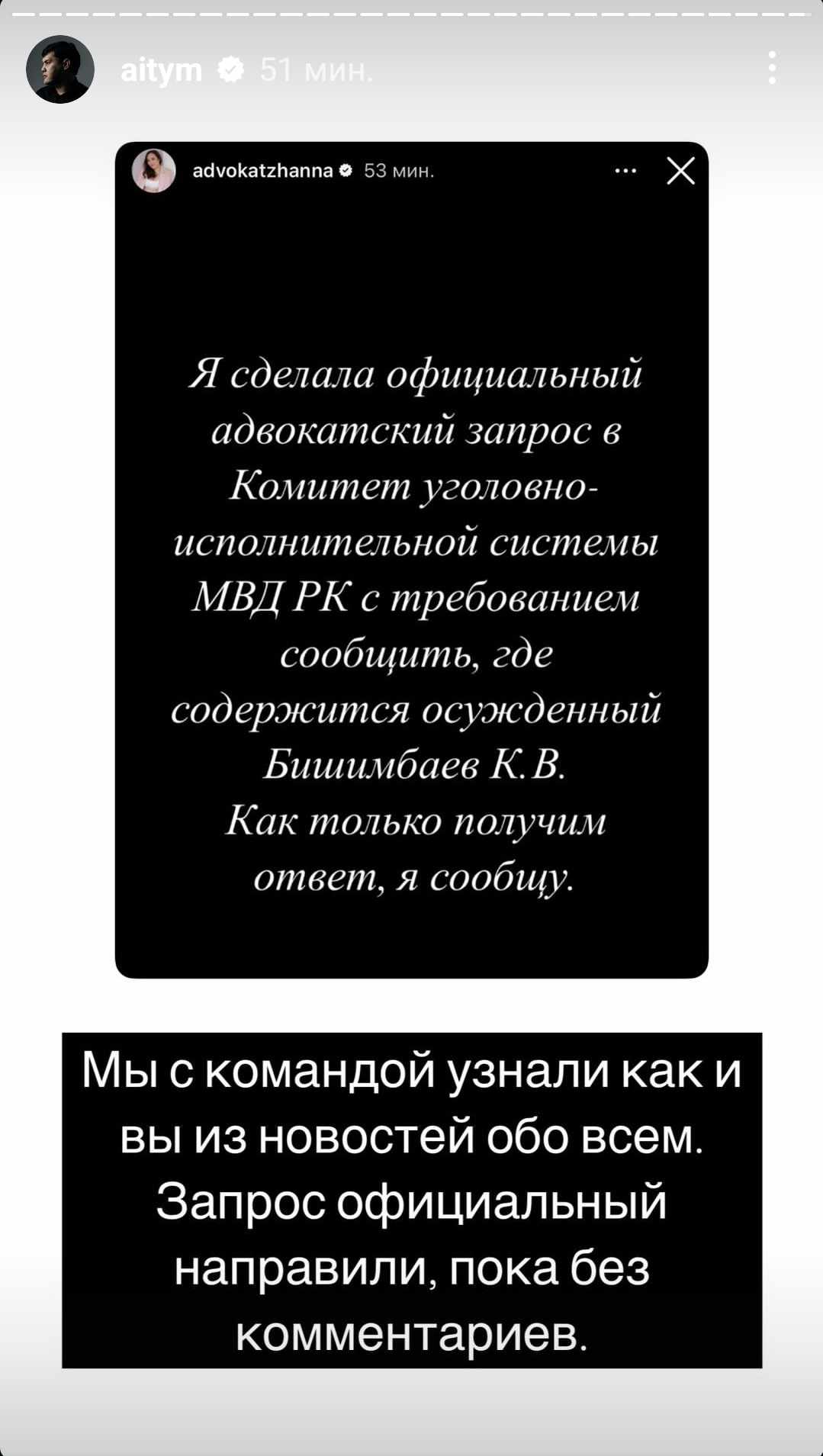This screenshot has height=1456, width=823.
Task: Open the aitym username link
Action: (161, 70)
